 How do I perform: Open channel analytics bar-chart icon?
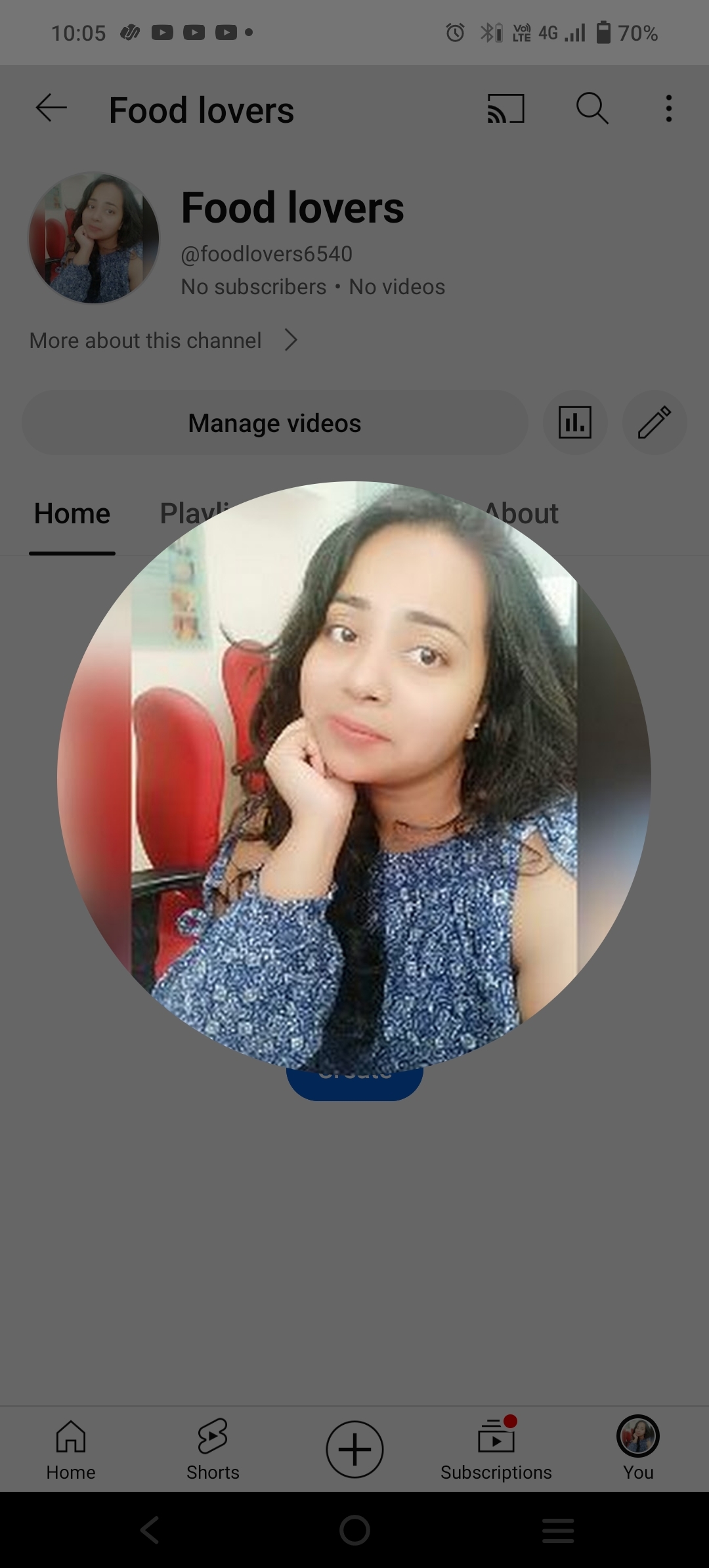pos(575,422)
